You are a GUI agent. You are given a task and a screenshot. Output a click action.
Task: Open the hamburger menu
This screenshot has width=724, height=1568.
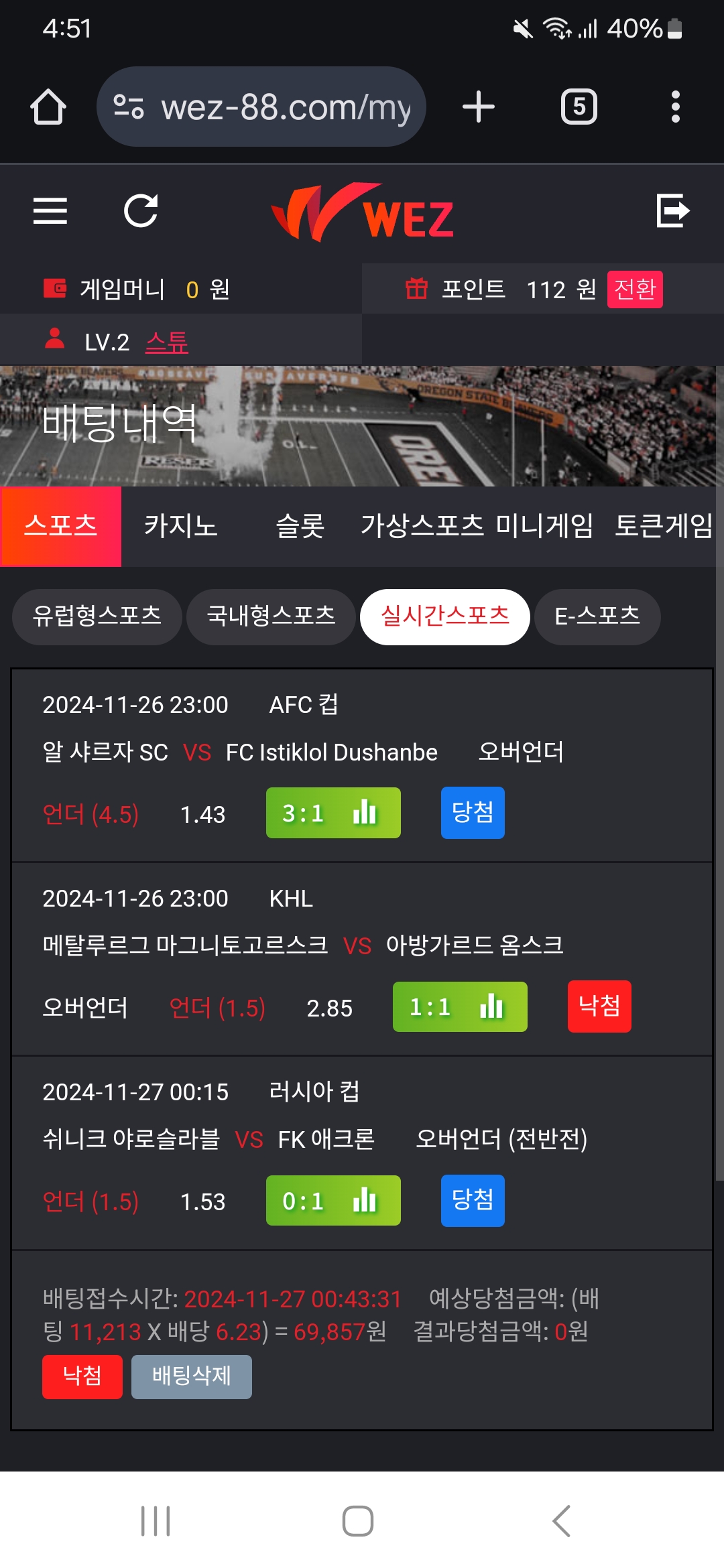pyautogui.click(x=50, y=211)
